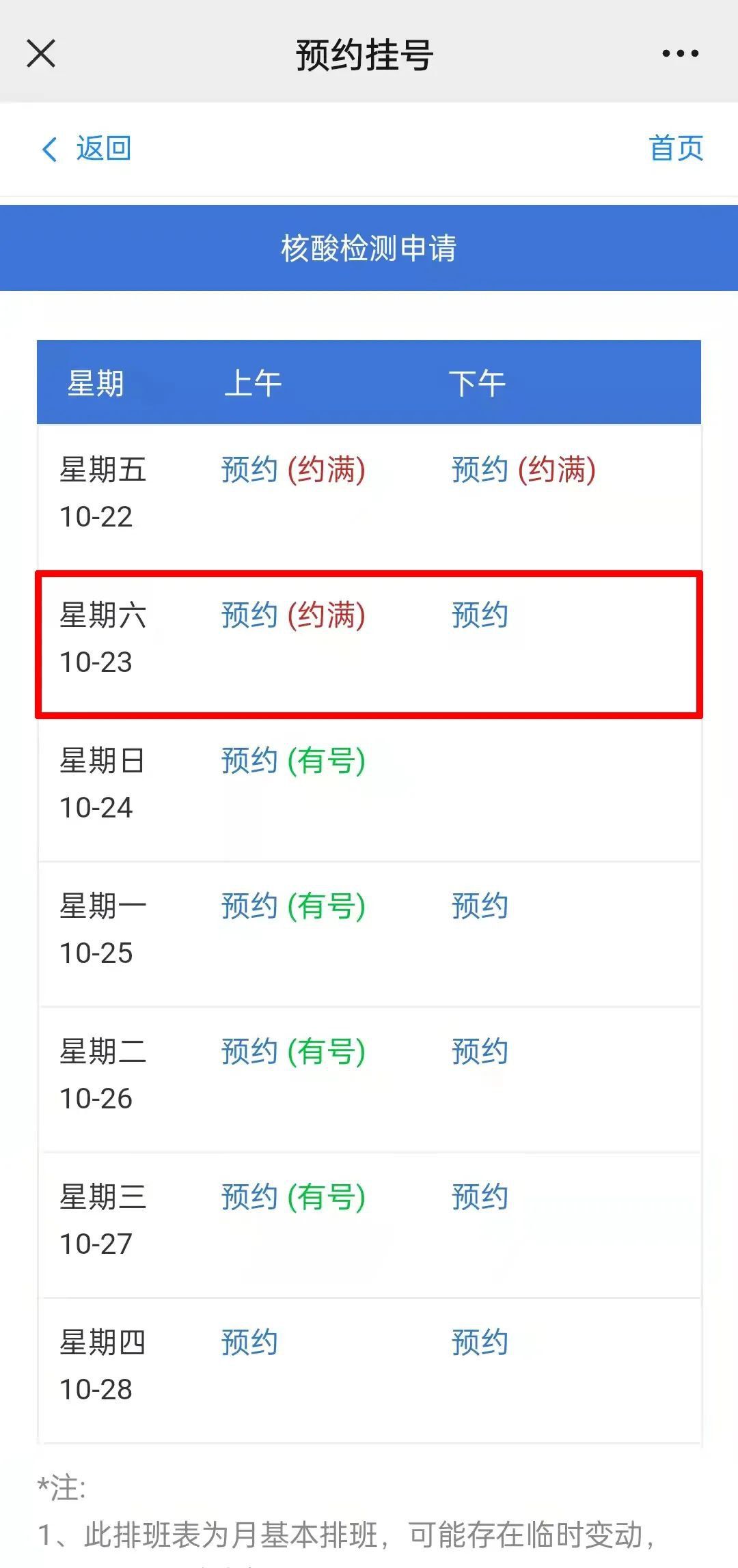Screen dimensions: 738x1568
Task: Open the three-dot overflow menu
Action: coord(680,53)
